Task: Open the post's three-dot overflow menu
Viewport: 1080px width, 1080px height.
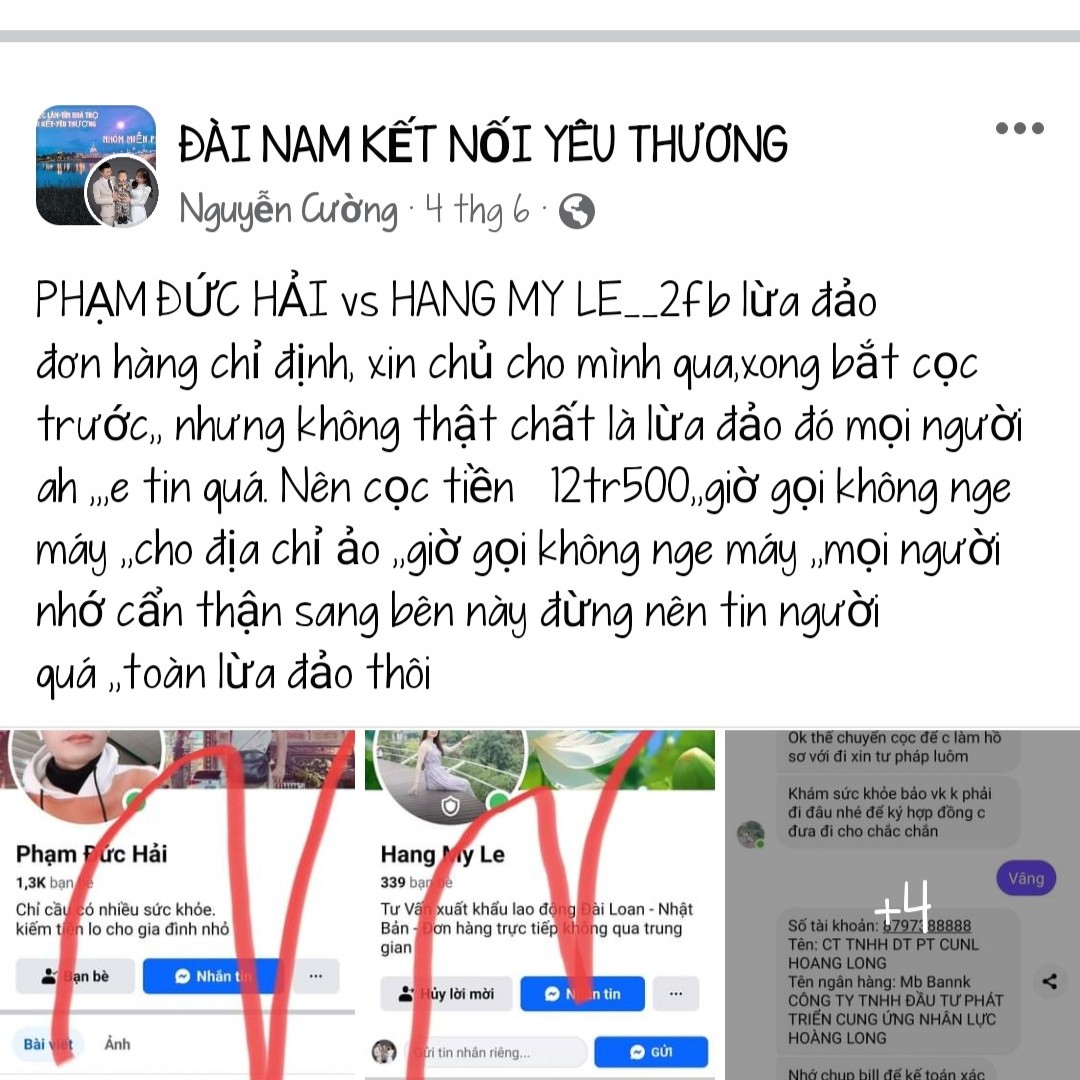Action: pos(1020,128)
